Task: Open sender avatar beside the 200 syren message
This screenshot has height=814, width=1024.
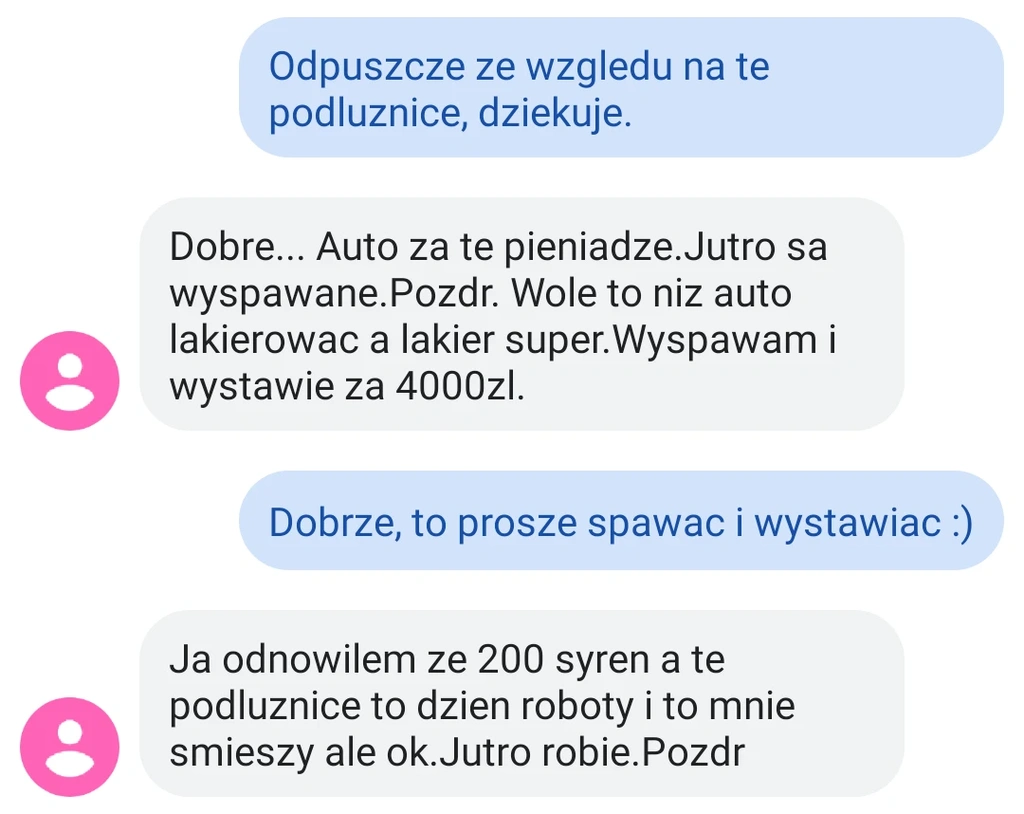Action: tap(70, 747)
